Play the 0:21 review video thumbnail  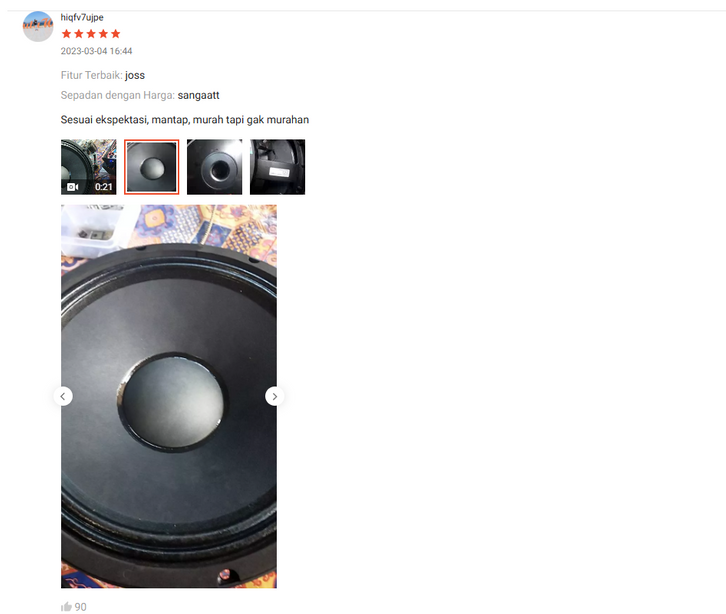click(x=88, y=167)
